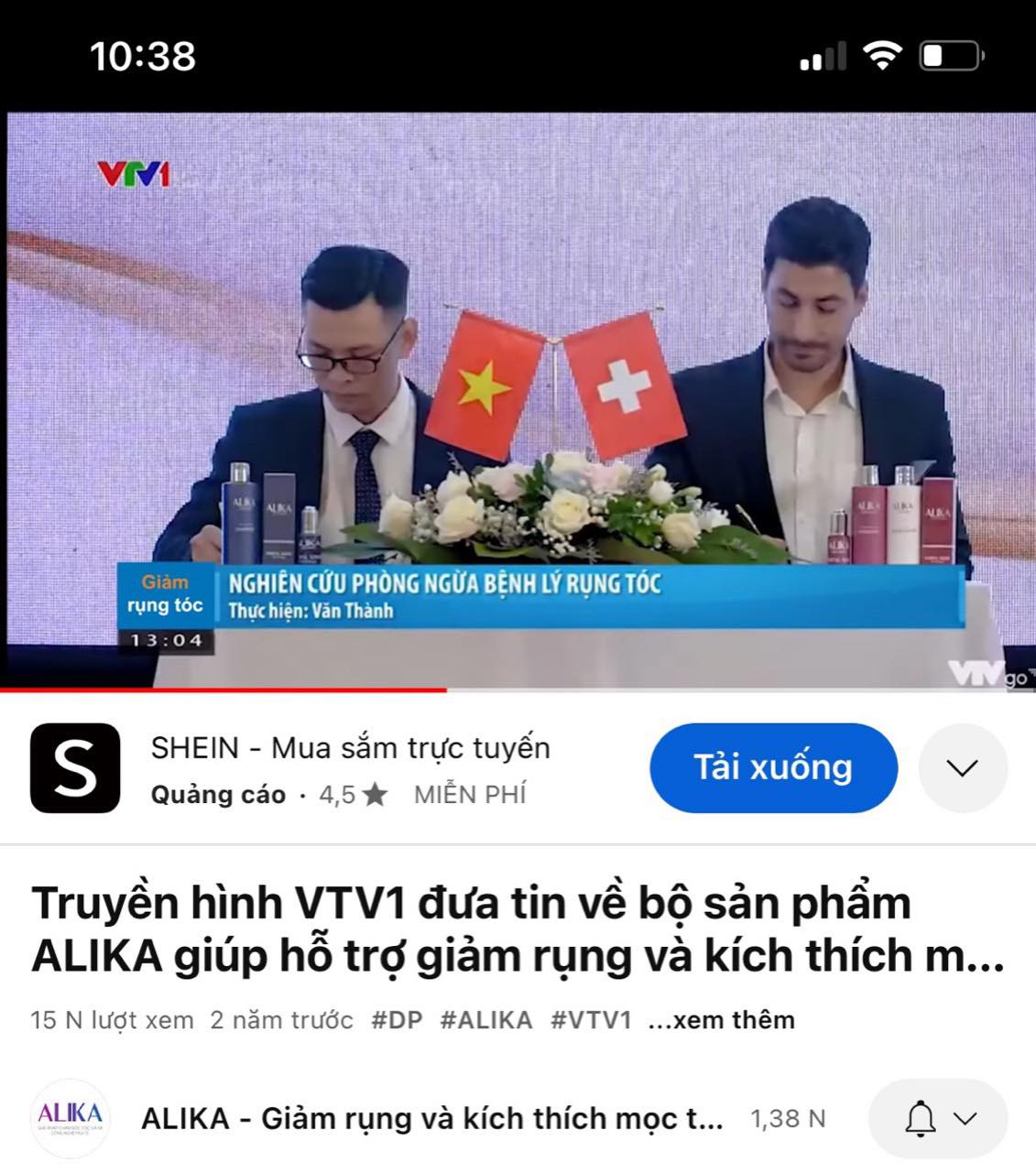Open the ALIKA channel avatar
This screenshot has width=1036, height=1173.
[x=71, y=1118]
